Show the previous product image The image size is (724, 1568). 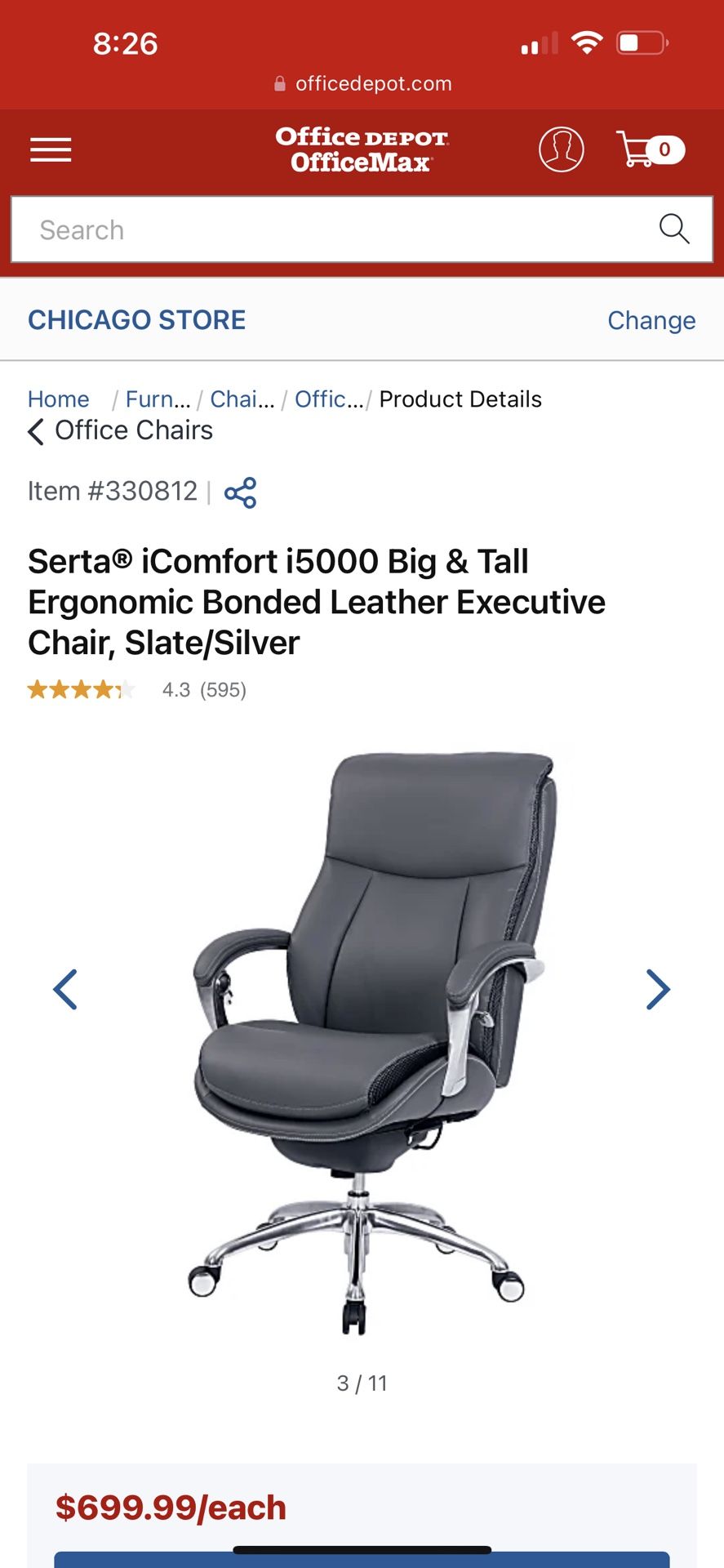(x=65, y=990)
